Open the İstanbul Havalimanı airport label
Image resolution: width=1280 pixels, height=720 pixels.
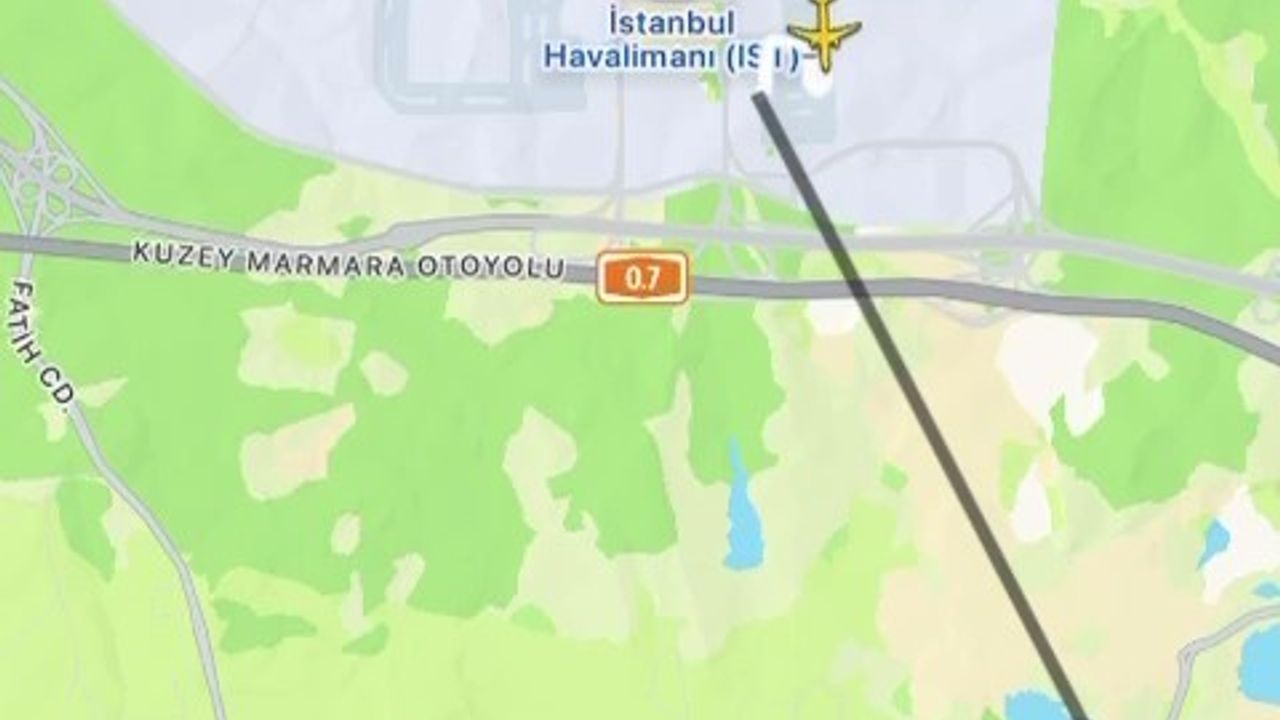click(x=671, y=41)
